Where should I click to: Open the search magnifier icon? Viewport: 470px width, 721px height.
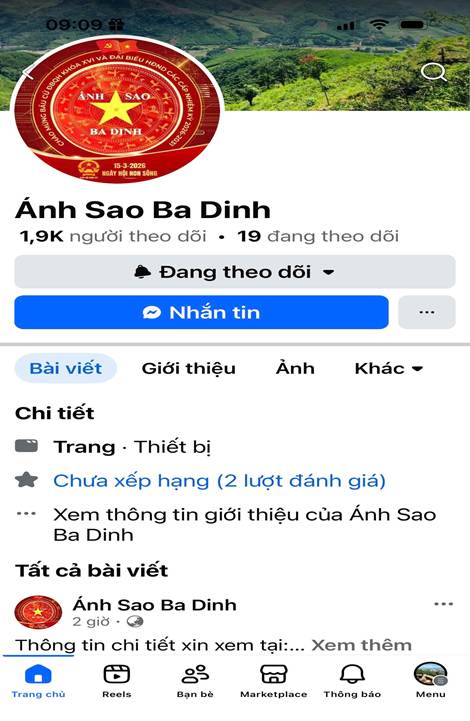point(434,72)
